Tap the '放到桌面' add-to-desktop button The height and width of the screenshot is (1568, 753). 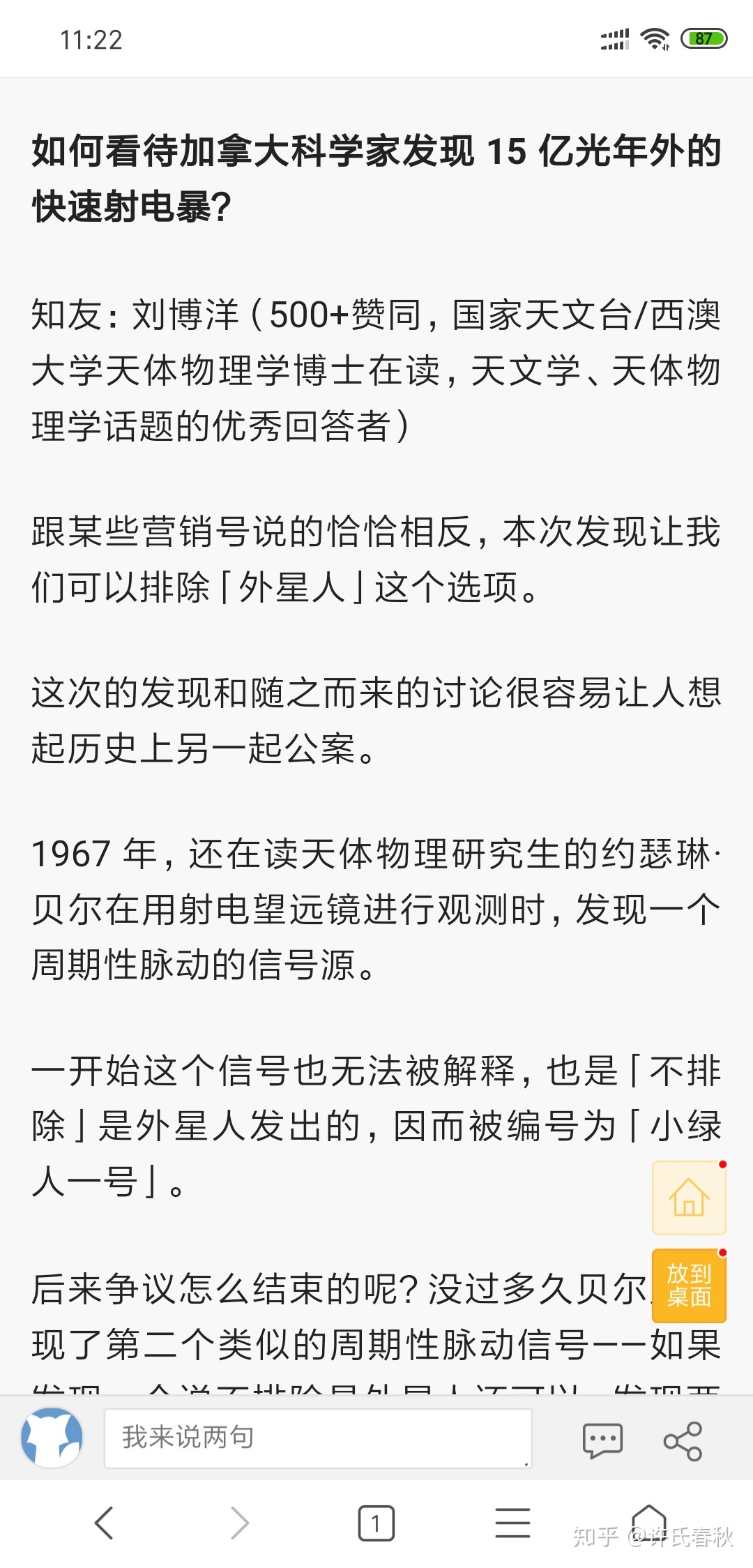pos(689,1286)
